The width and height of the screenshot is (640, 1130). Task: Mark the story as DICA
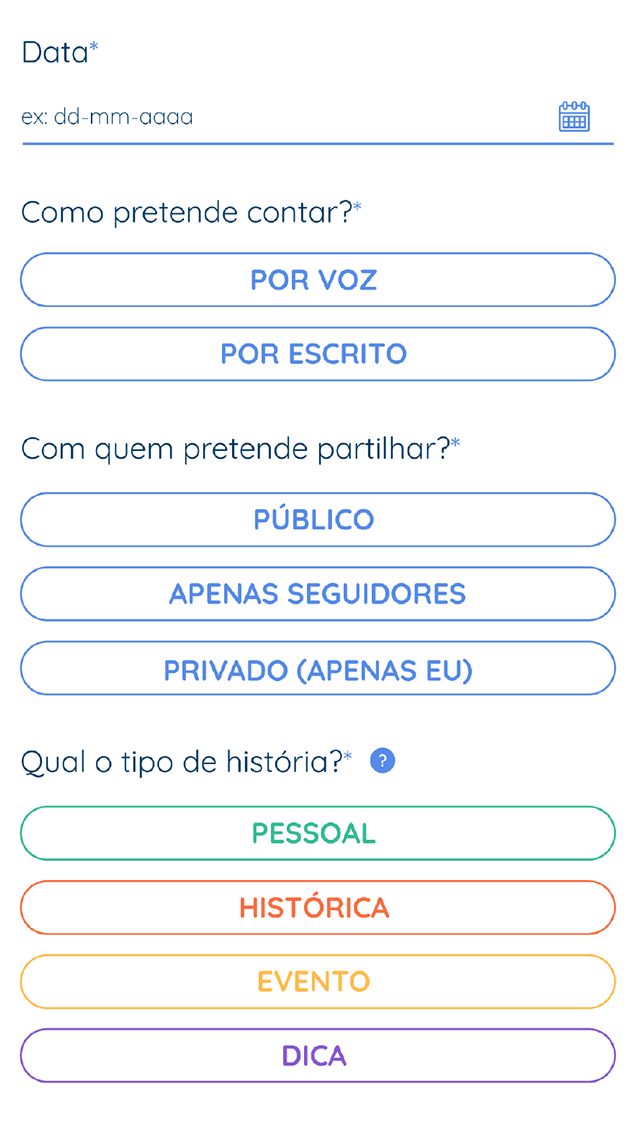click(318, 1056)
